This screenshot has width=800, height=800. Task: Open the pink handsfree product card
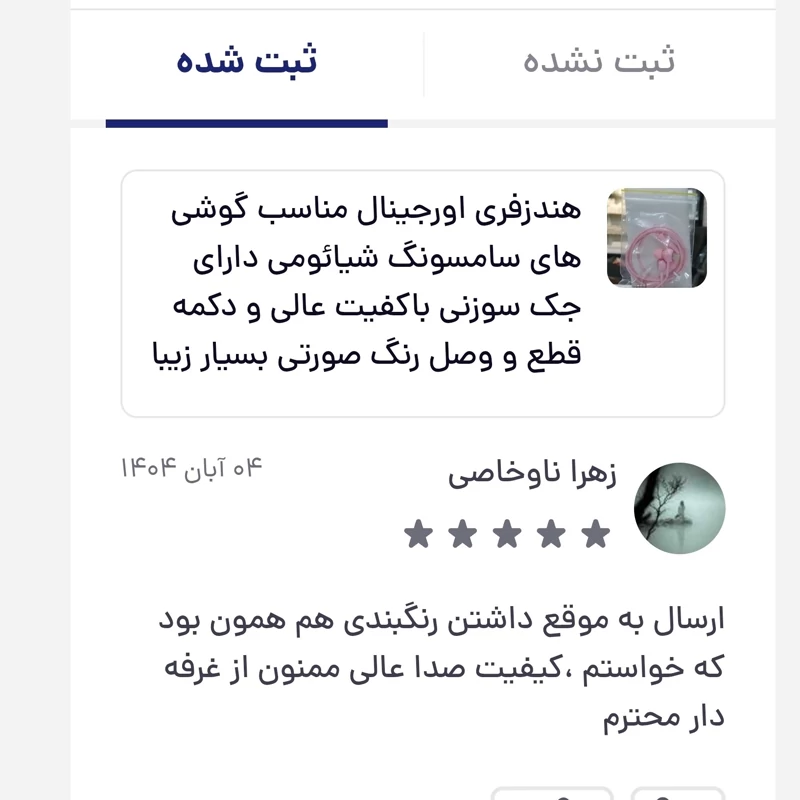tap(422, 292)
